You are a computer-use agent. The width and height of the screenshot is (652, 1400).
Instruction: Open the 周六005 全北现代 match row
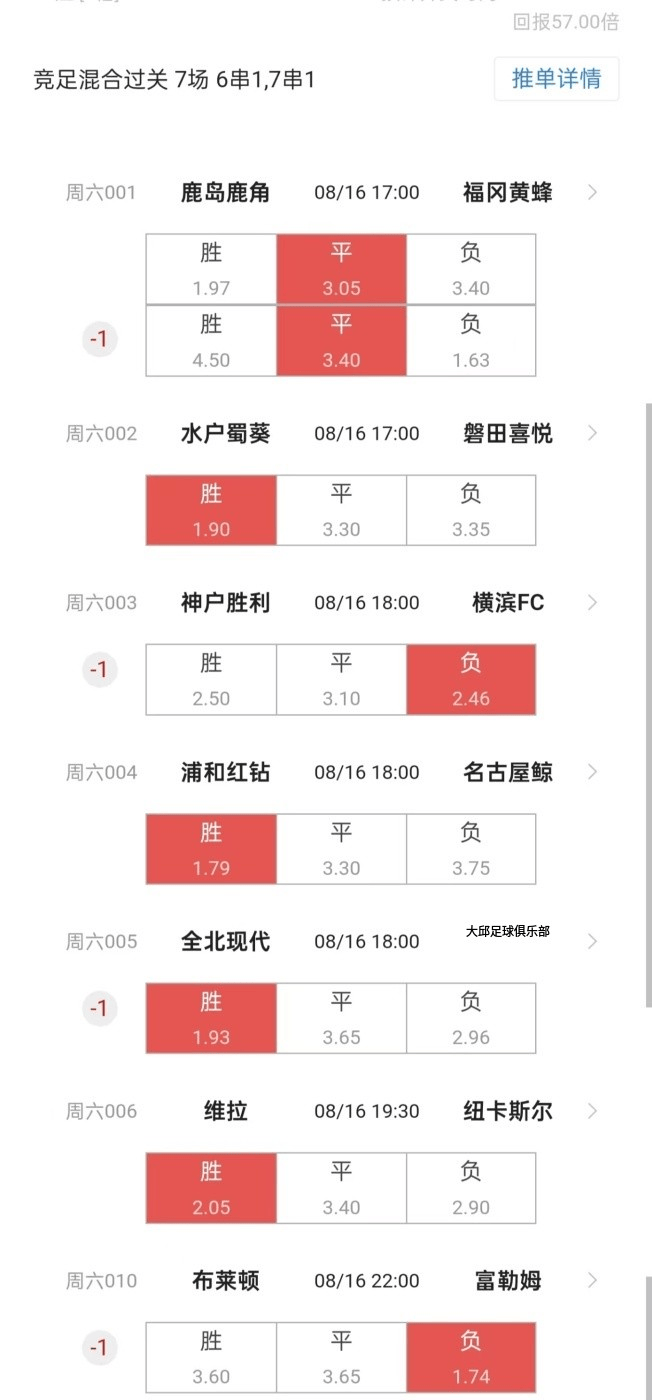(592, 941)
